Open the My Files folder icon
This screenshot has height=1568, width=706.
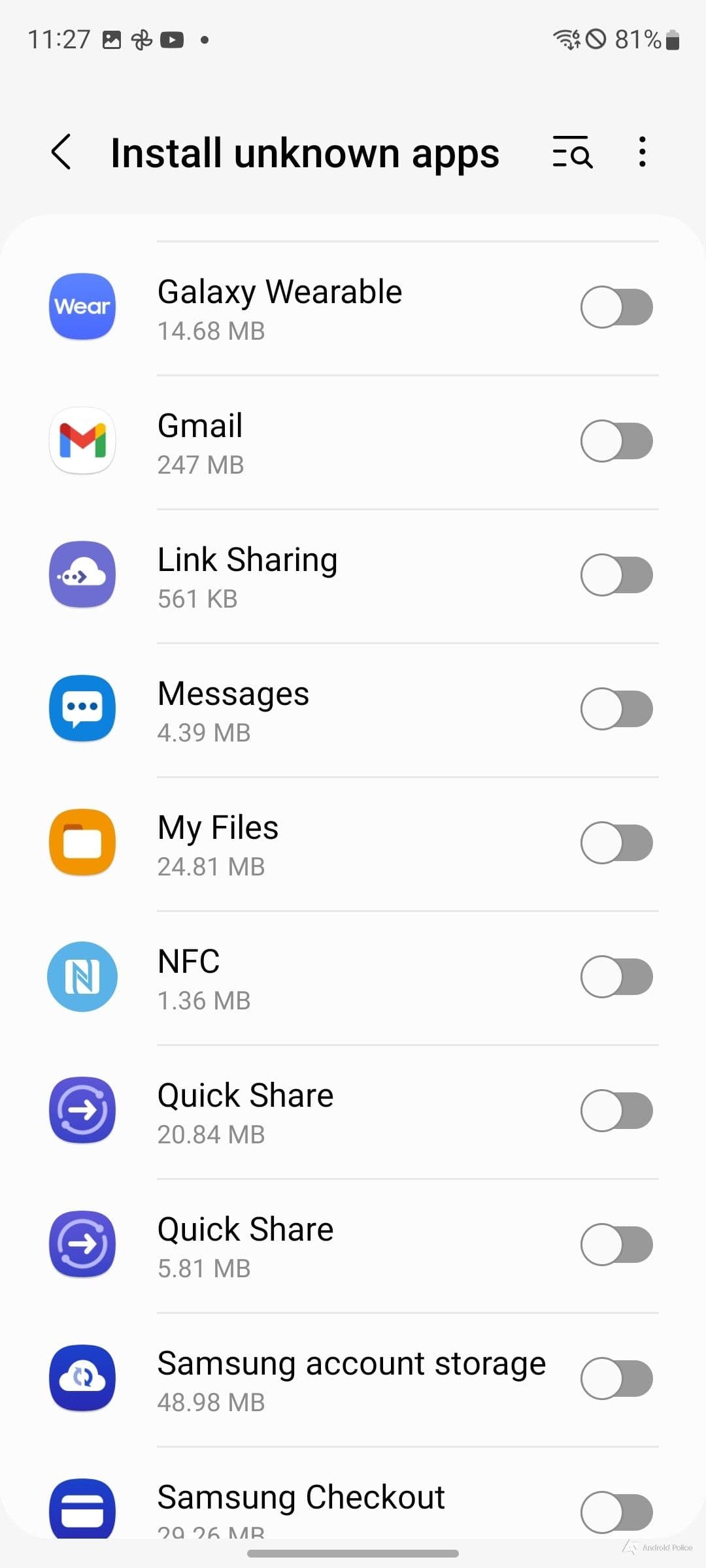82,843
